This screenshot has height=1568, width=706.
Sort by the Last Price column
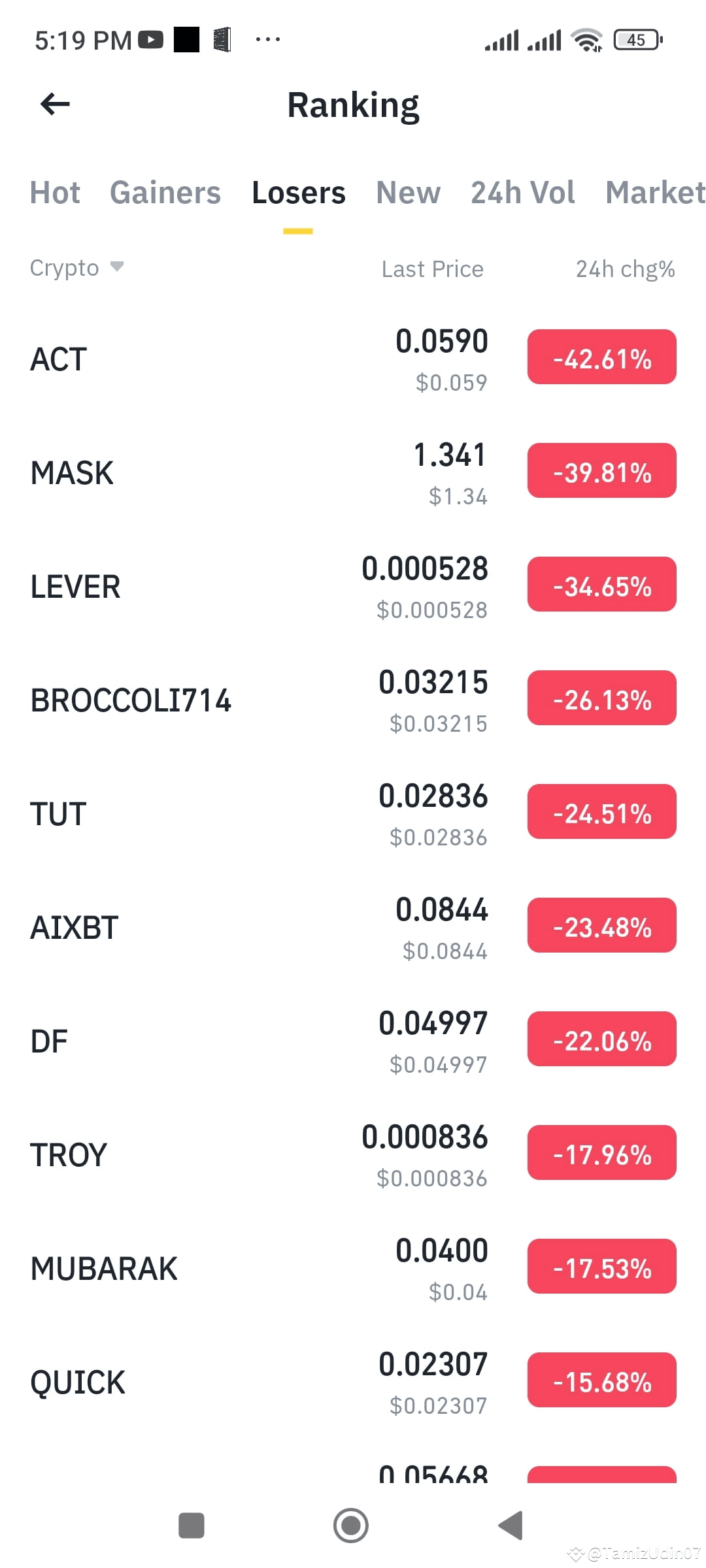pyautogui.click(x=432, y=269)
